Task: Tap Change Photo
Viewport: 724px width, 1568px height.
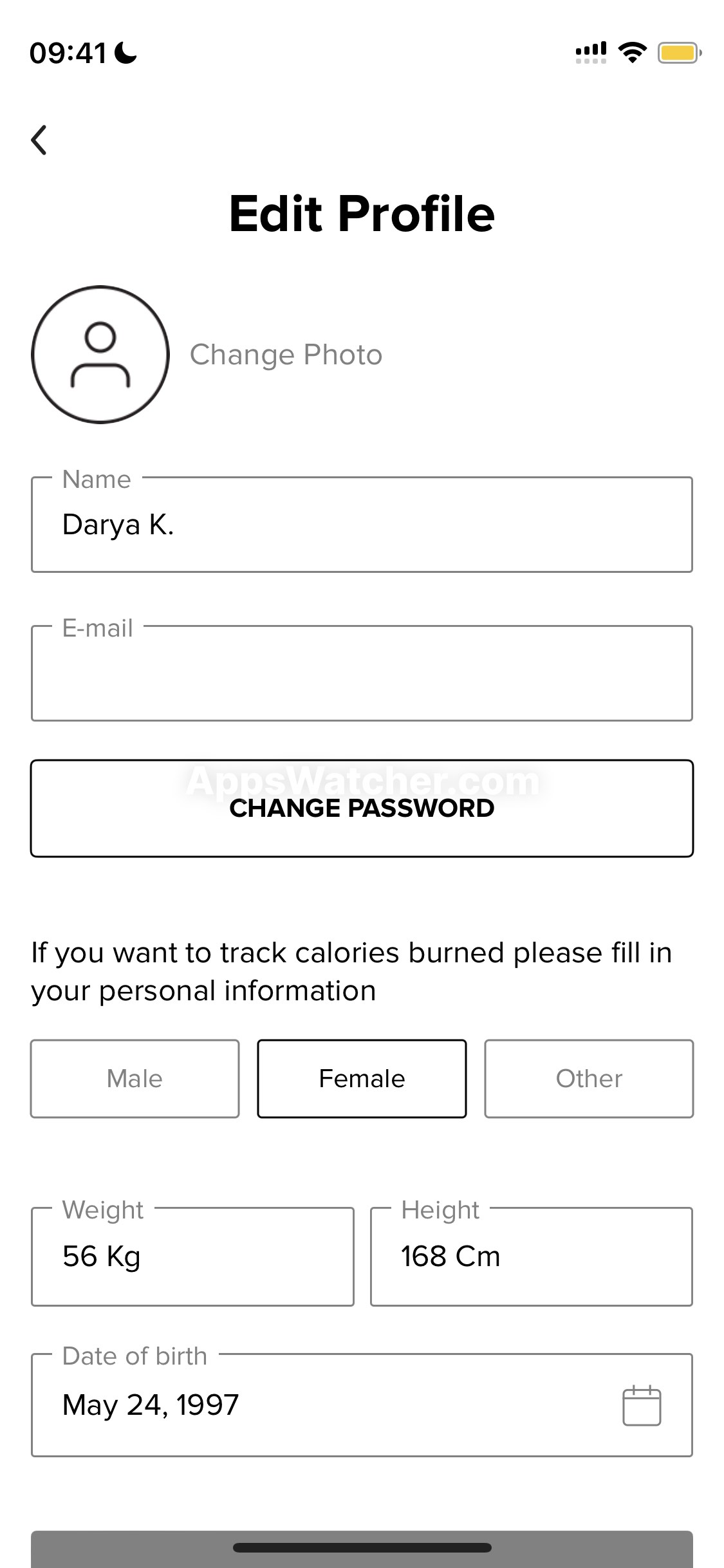Action: 286,355
